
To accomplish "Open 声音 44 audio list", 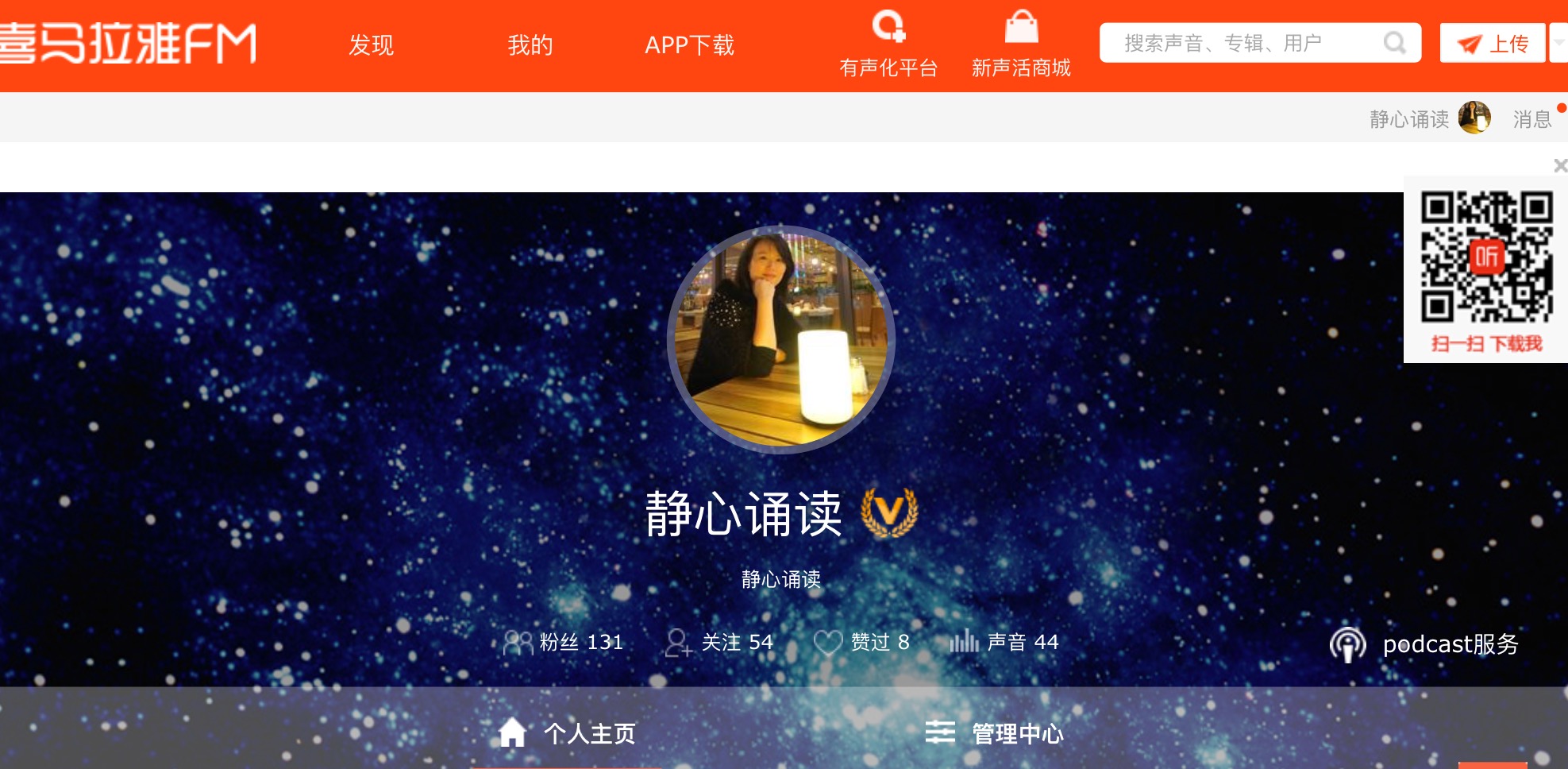I will coord(1005,642).
